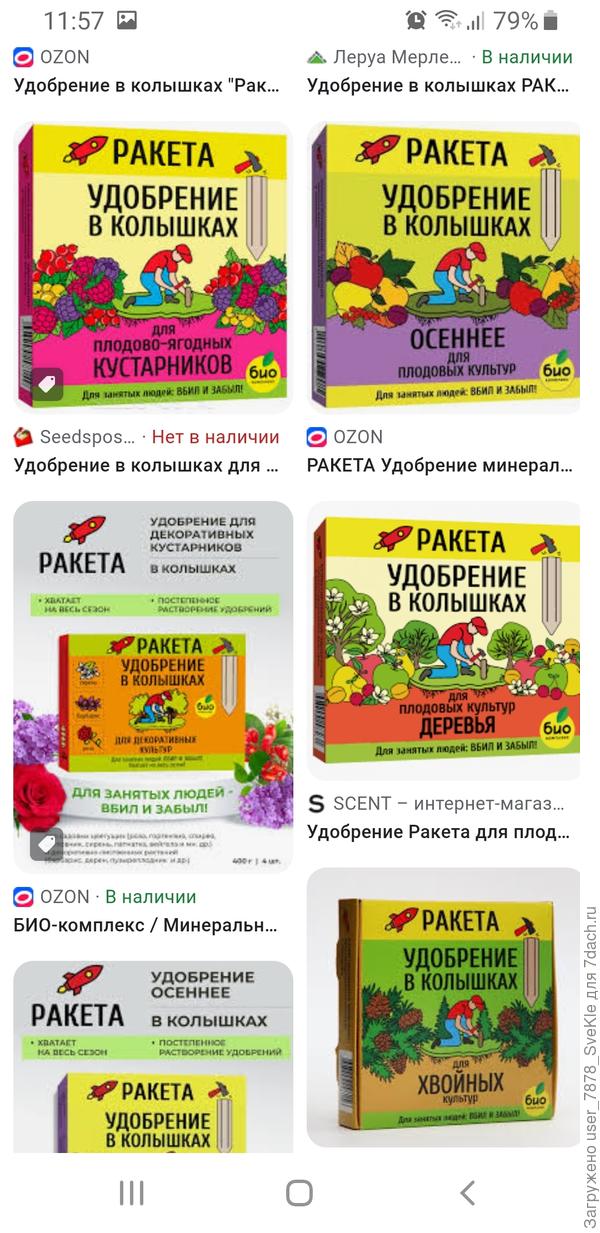Open the purple autumn fruit crops image
The height and width of the screenshot is (1233, 600).
tap(443, 267)
